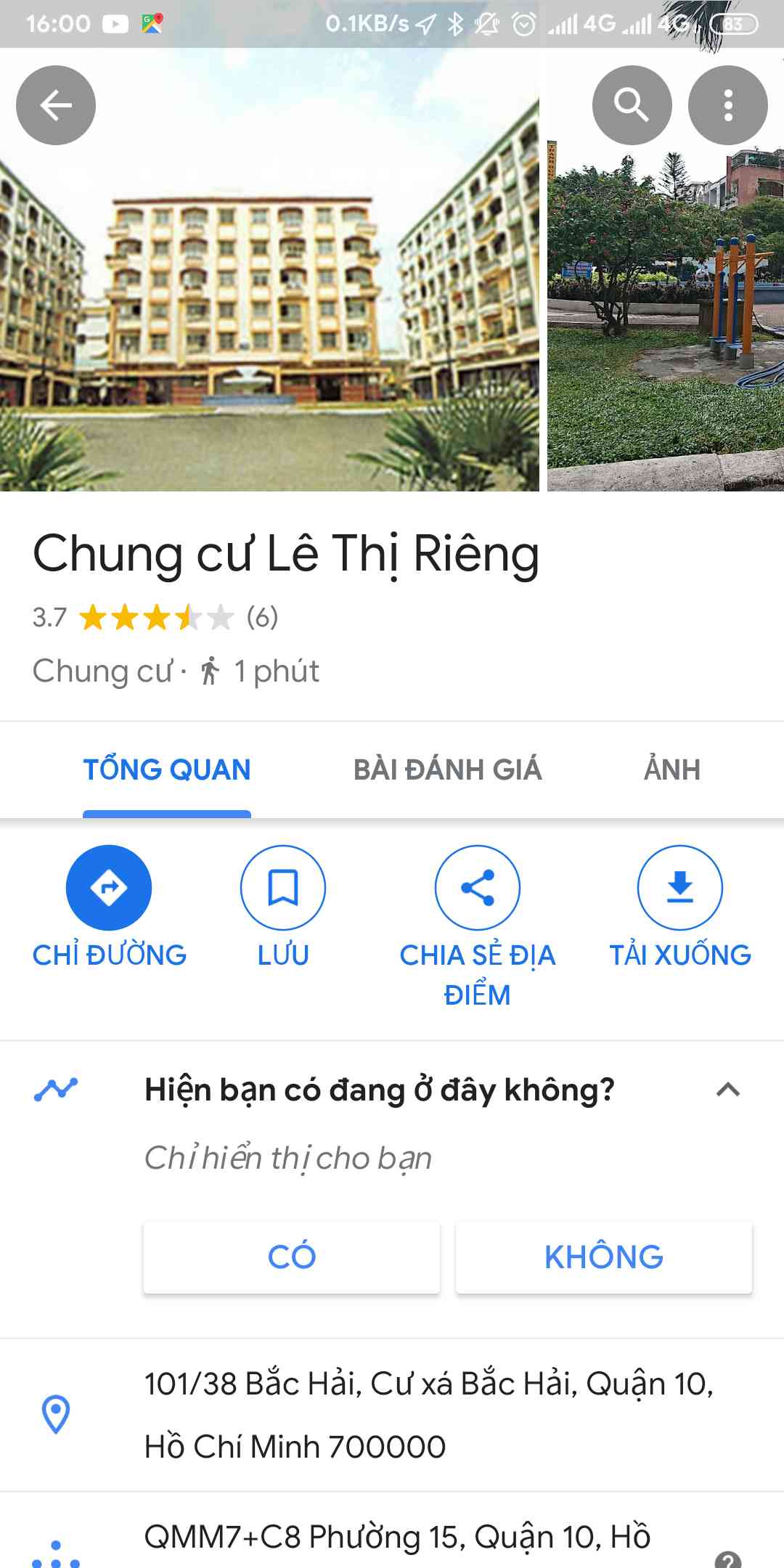Collapse the 'Hiện bạn có đang ở đây không?' section

click(x=727, y=1089)
